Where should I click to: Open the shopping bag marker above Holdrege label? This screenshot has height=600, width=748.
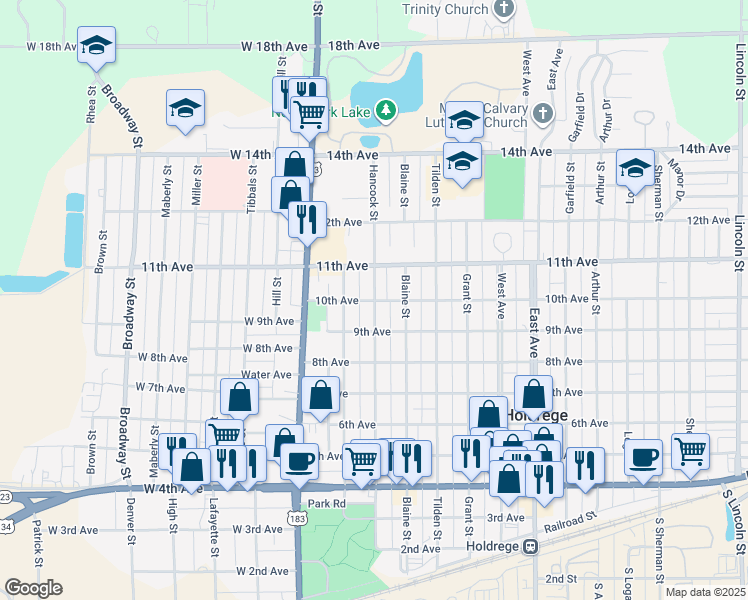pyautogui.click(x=534, y=394)
